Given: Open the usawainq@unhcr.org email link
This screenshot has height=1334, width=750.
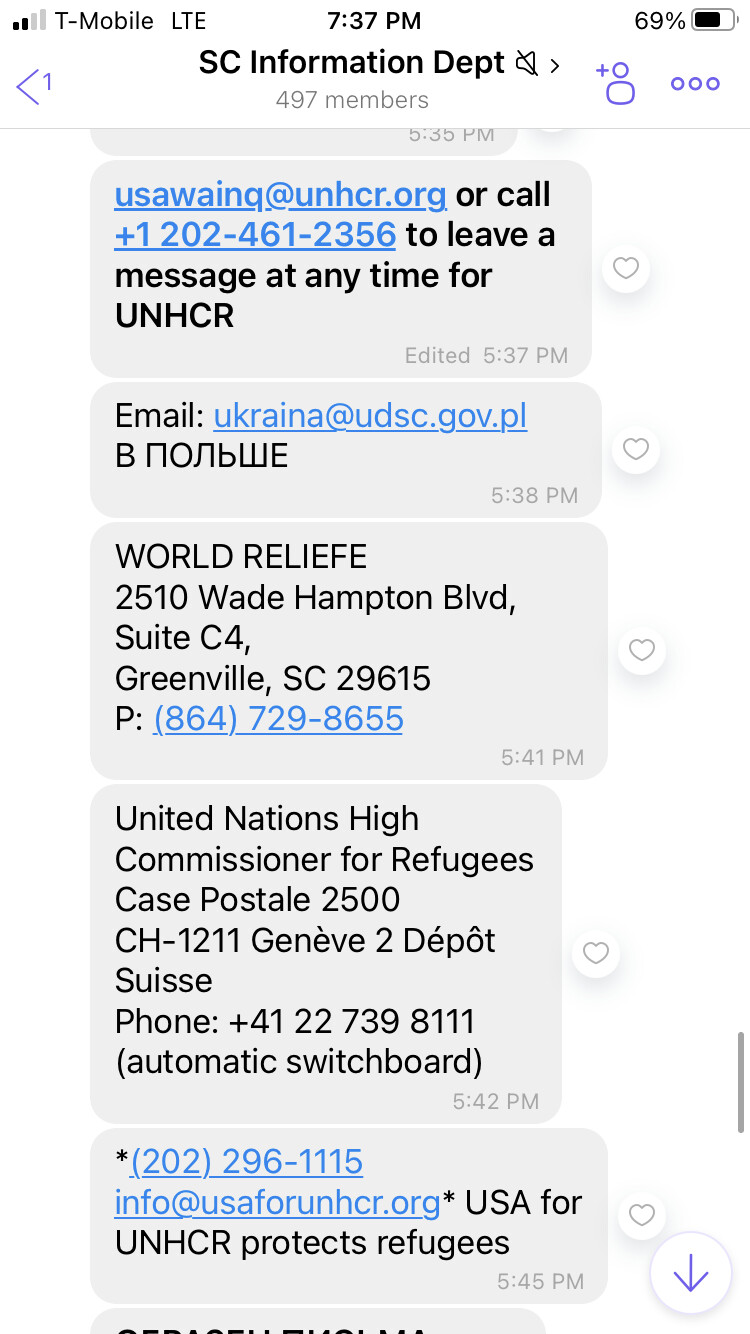Looking at the screenshot, I should [x=281, y=194].
